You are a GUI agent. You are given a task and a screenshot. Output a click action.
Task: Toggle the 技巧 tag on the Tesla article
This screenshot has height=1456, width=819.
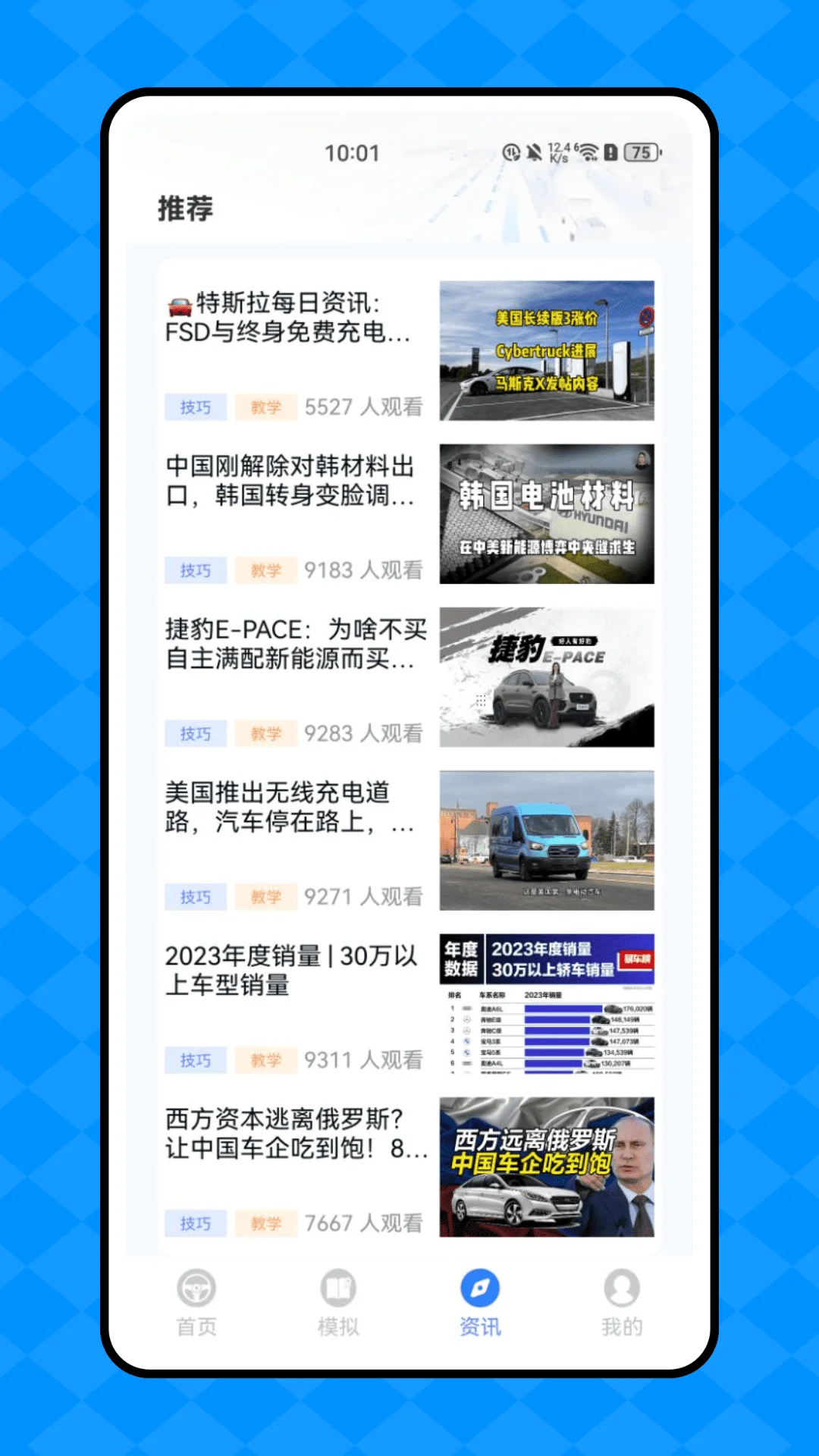195,407
